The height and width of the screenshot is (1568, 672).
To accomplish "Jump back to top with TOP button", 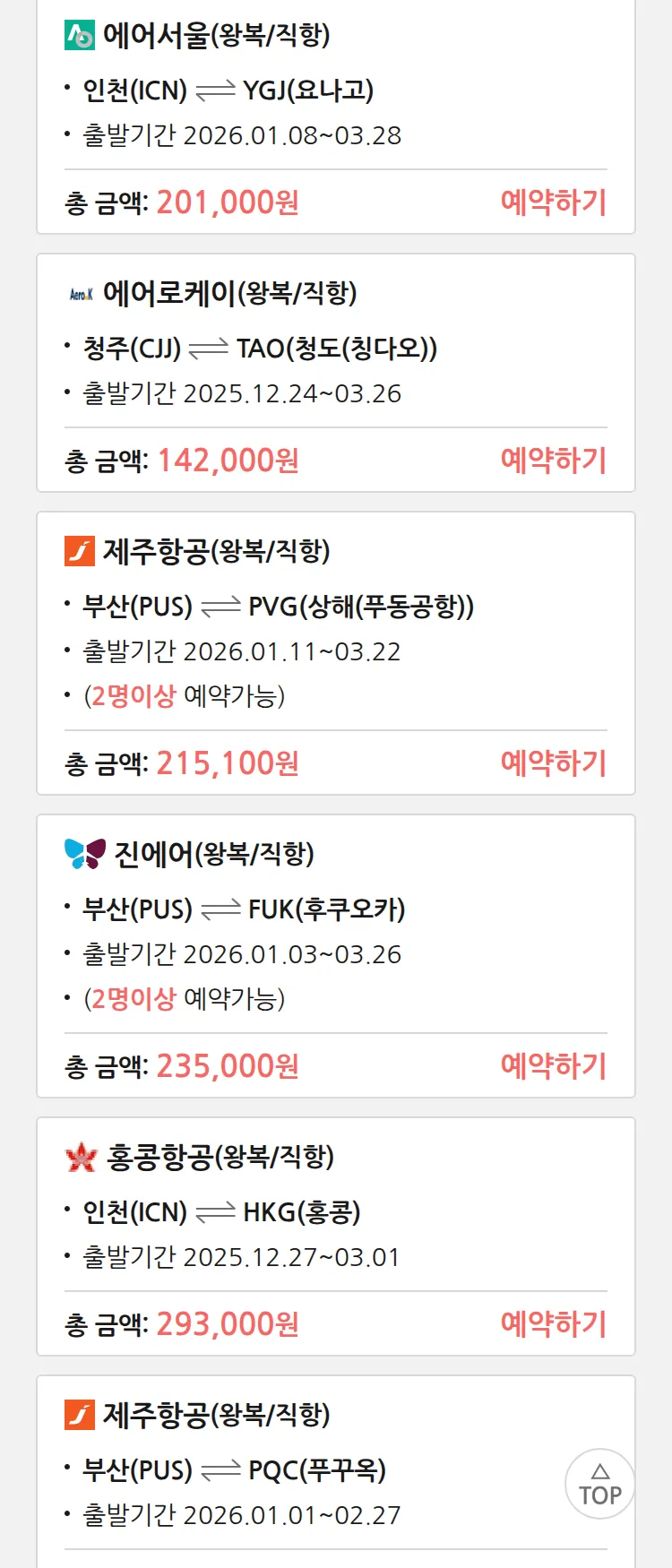I will (599, 1484).
